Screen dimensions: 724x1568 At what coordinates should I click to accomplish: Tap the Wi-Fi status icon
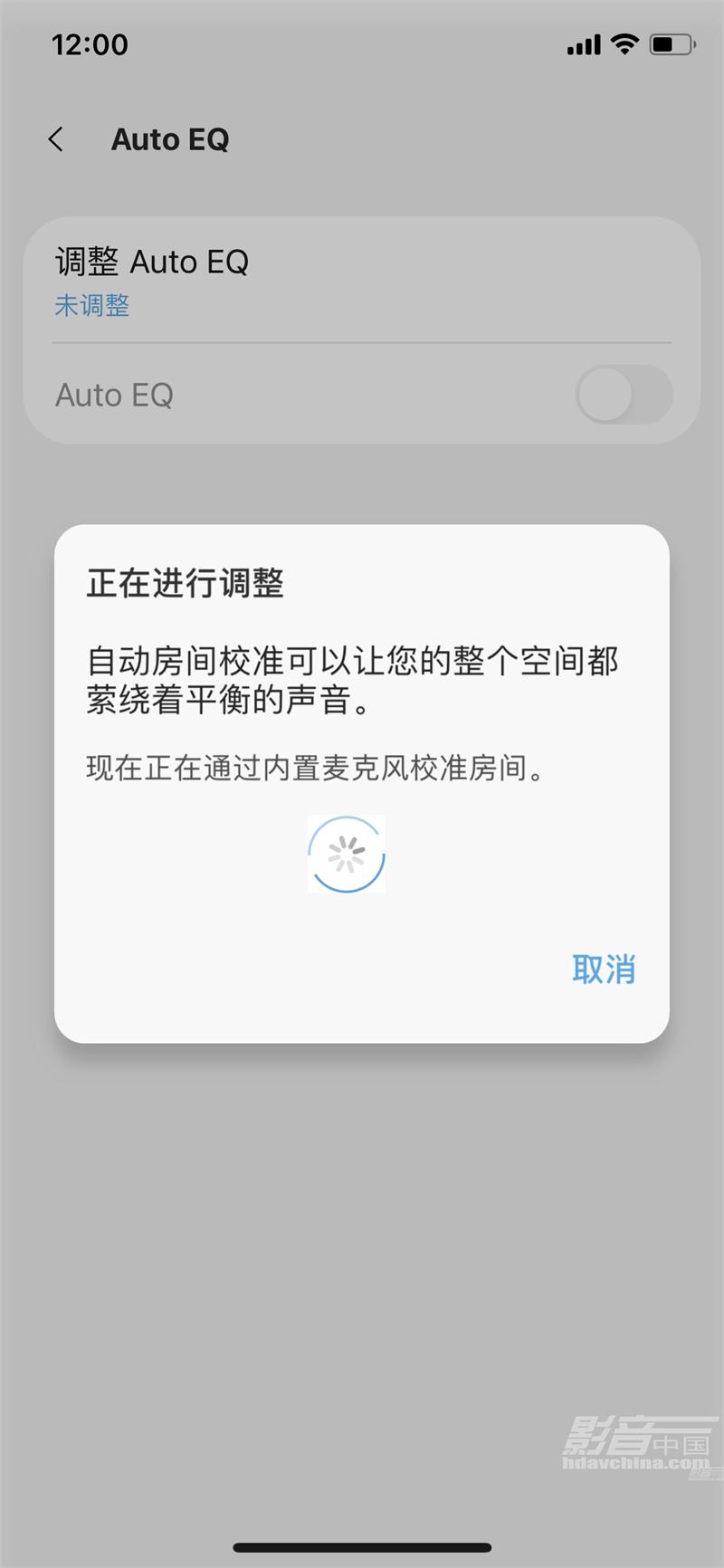623,43
